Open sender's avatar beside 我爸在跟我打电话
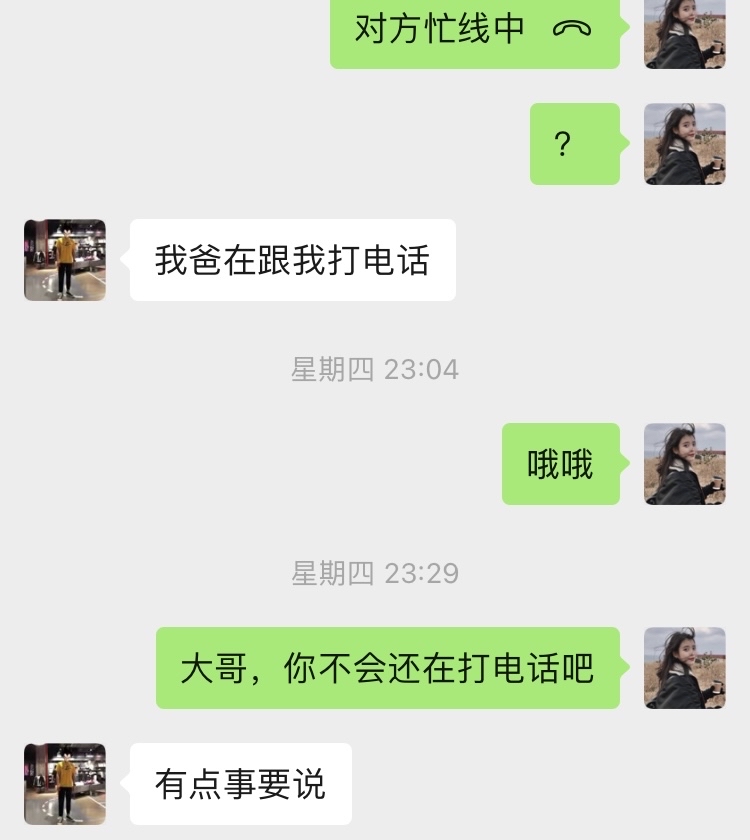This screenshot has width=750, height=840. coord(65,260)
